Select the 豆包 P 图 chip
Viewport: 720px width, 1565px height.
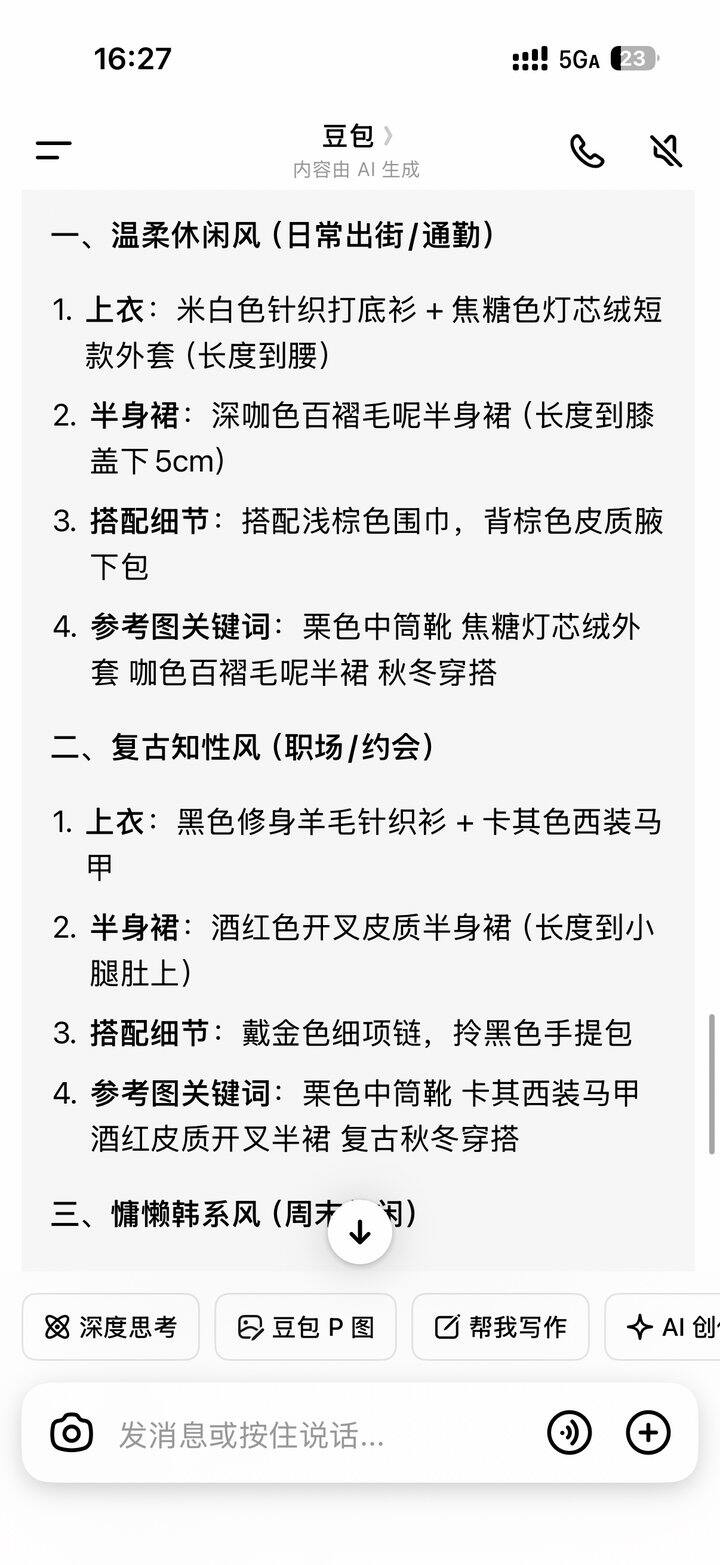tap(305, 1327)
